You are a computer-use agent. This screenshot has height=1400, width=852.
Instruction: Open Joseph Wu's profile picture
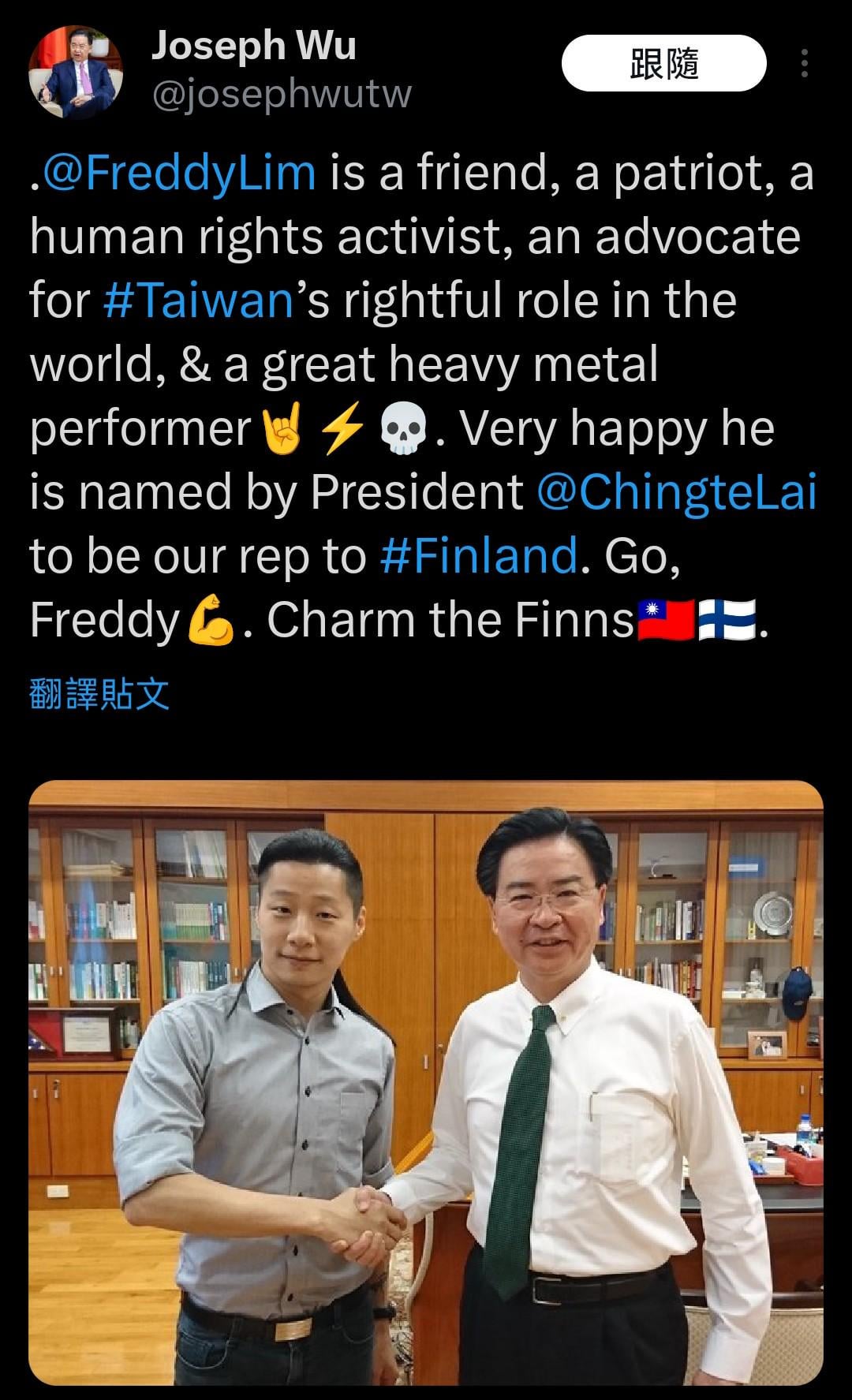[x=76, y=72]
